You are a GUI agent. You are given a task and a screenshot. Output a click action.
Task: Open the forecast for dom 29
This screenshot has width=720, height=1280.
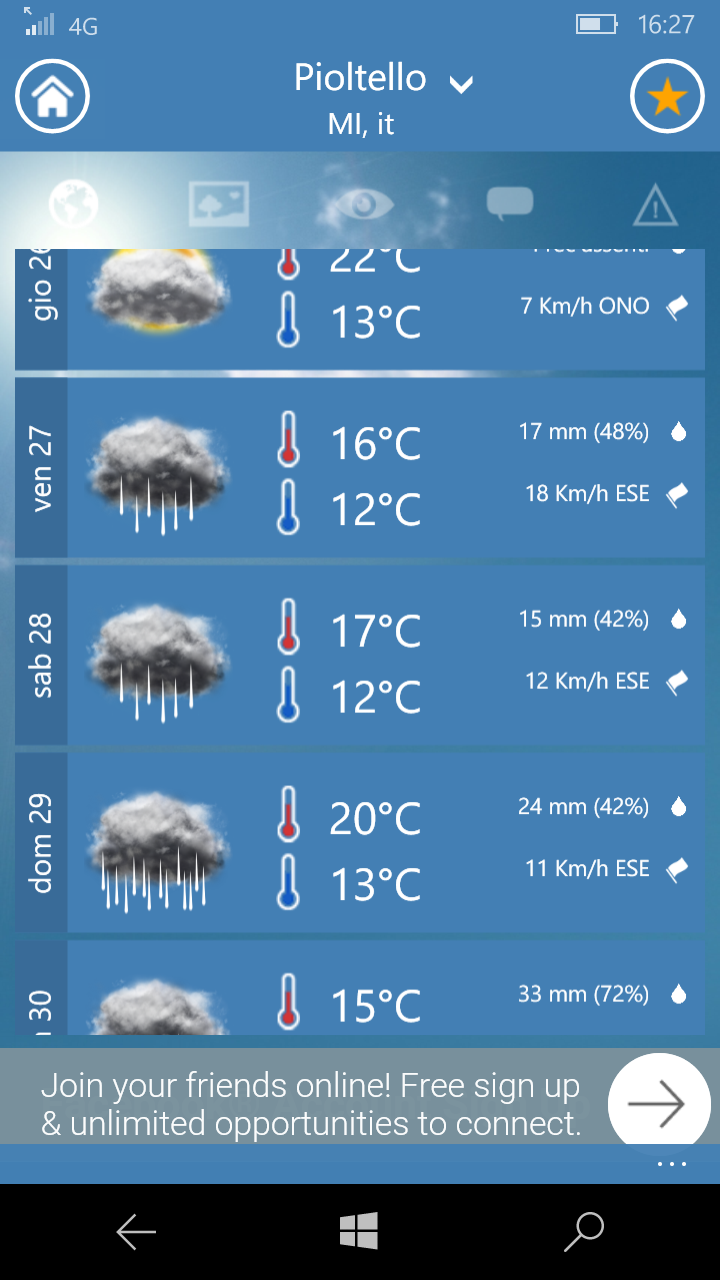tap(360, 843)
